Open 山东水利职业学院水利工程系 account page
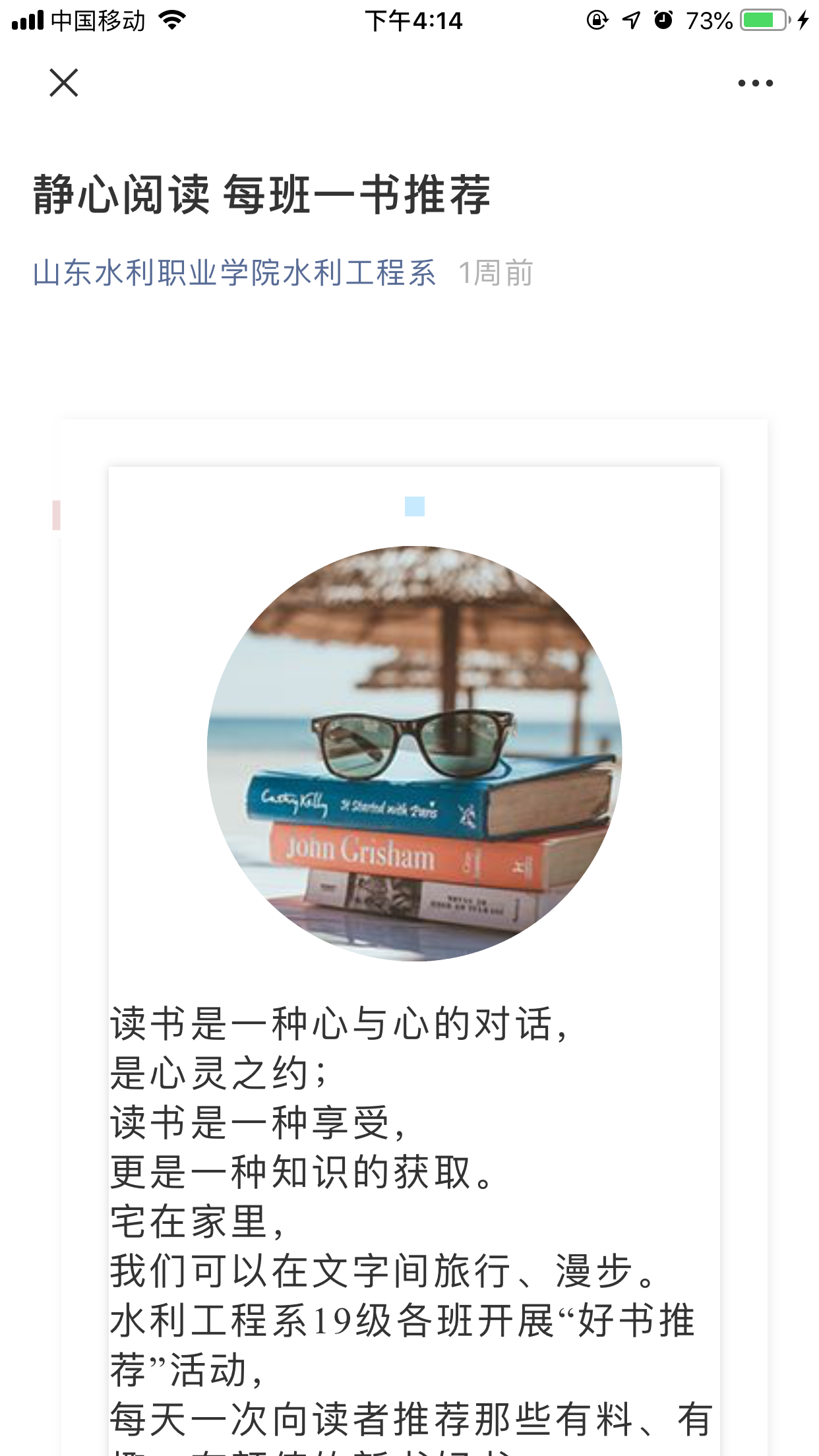The width and height of the screenshot is (819, 1456). (234, 273)
